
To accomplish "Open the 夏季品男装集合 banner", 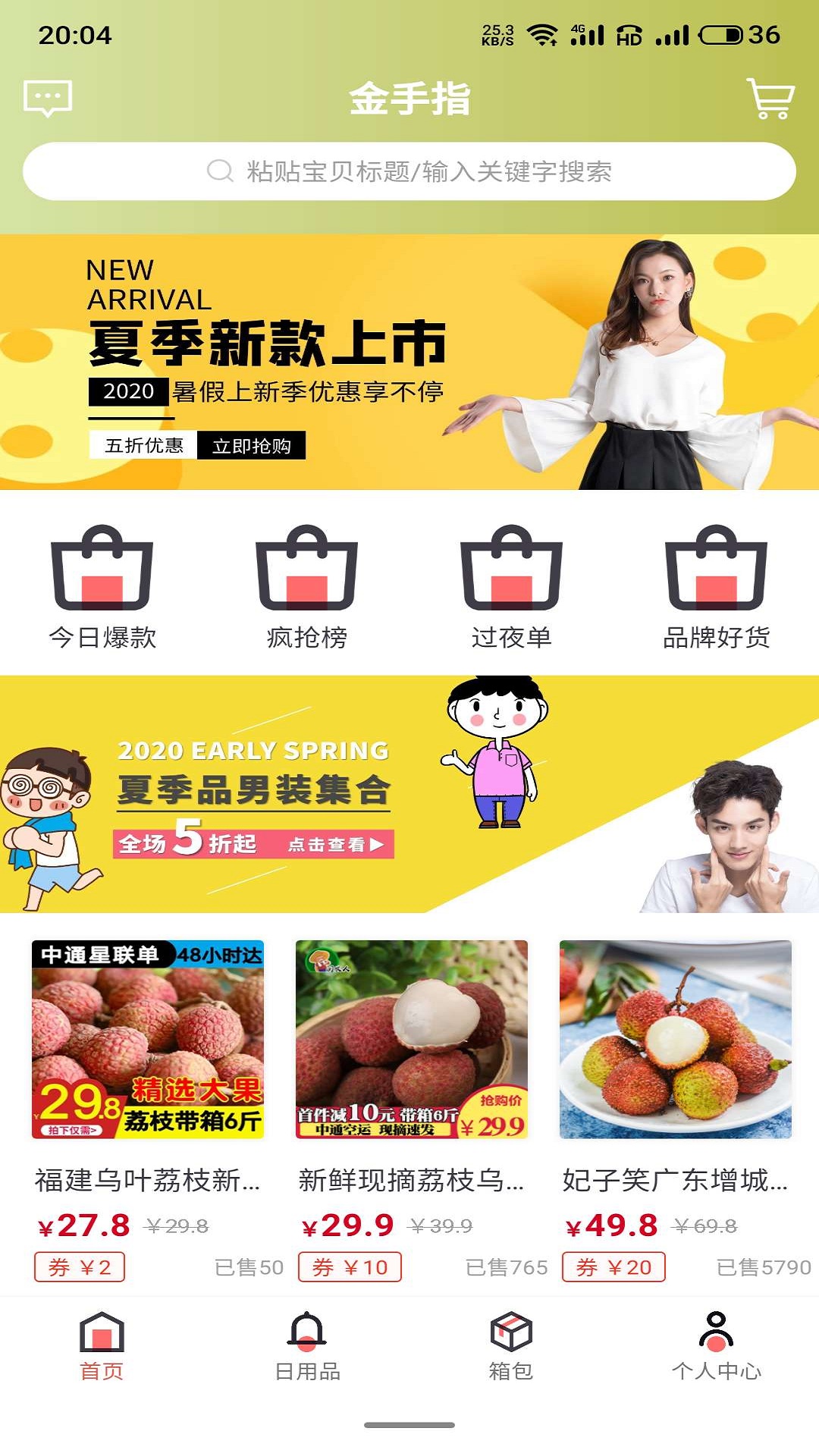I will click(409, 794).
